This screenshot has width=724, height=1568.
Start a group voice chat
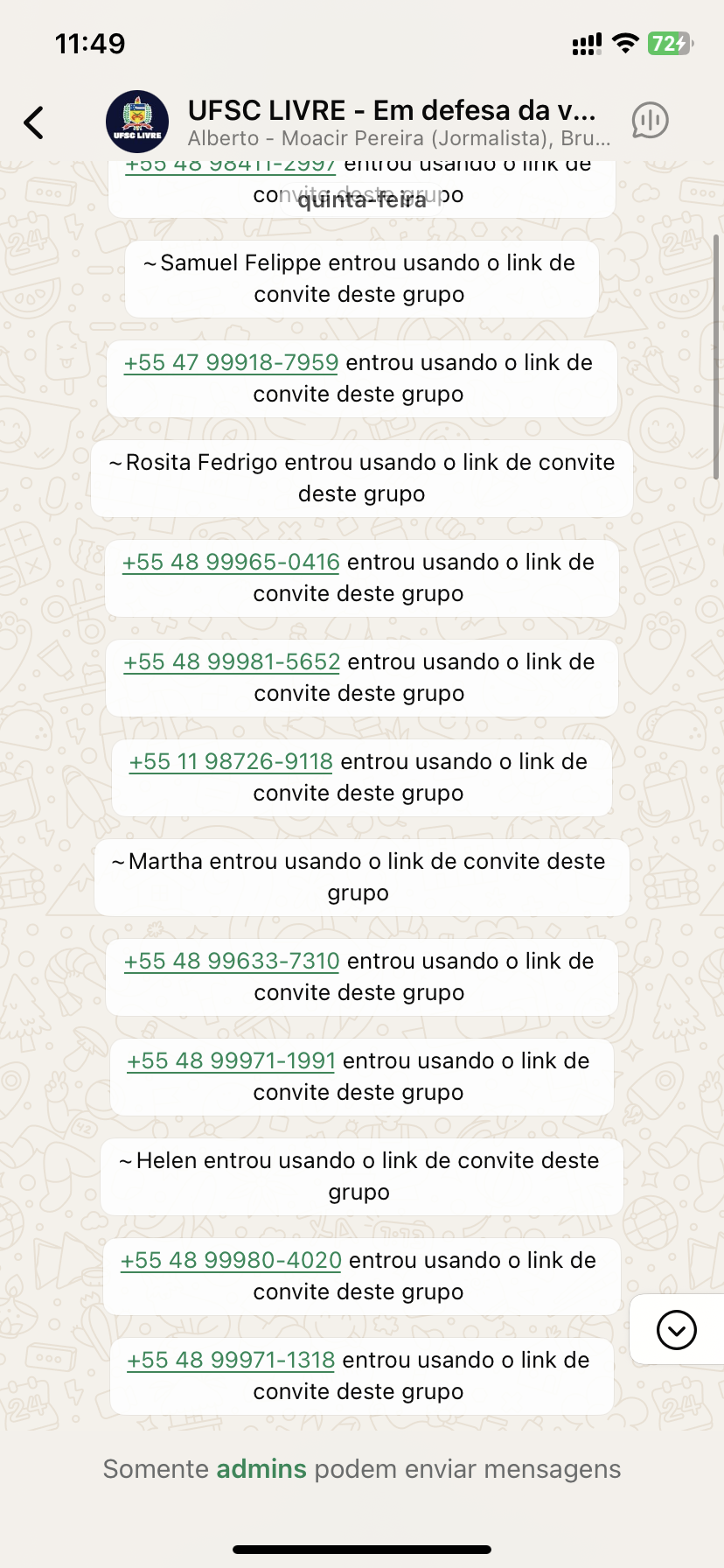650,121
